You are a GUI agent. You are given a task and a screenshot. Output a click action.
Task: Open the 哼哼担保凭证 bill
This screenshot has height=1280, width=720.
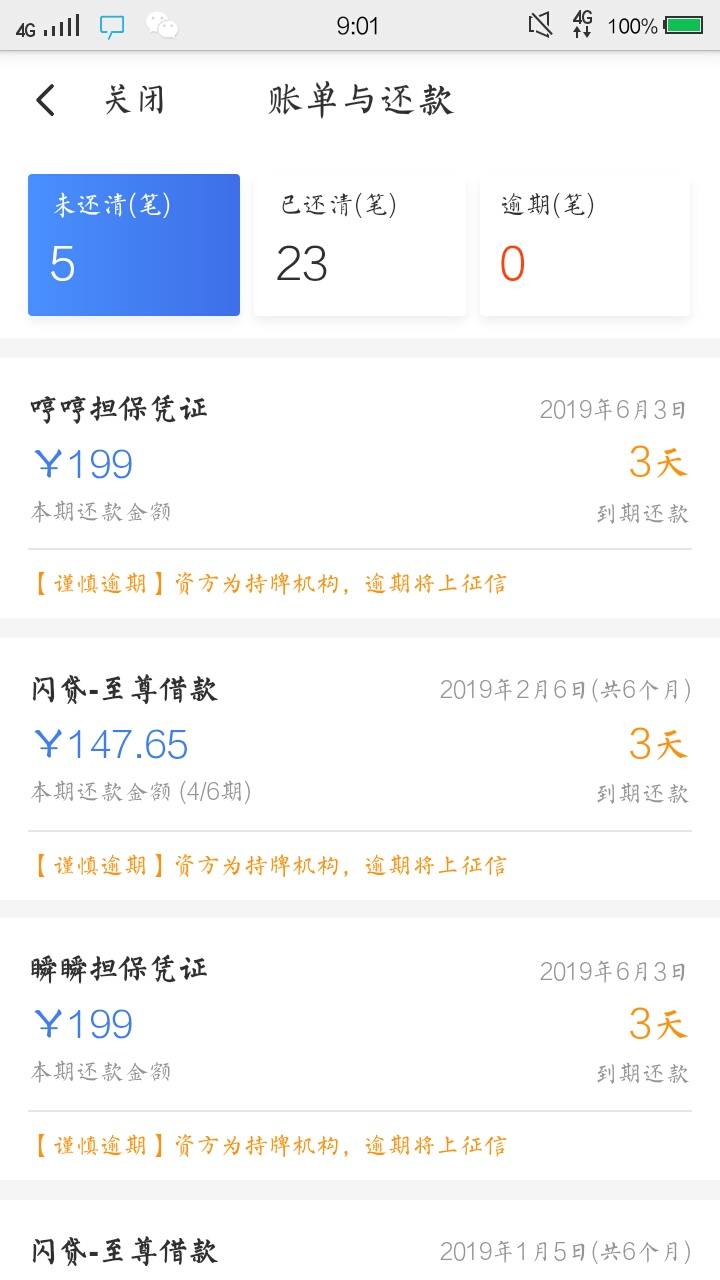pyautogui.click(x=360, y=488)
